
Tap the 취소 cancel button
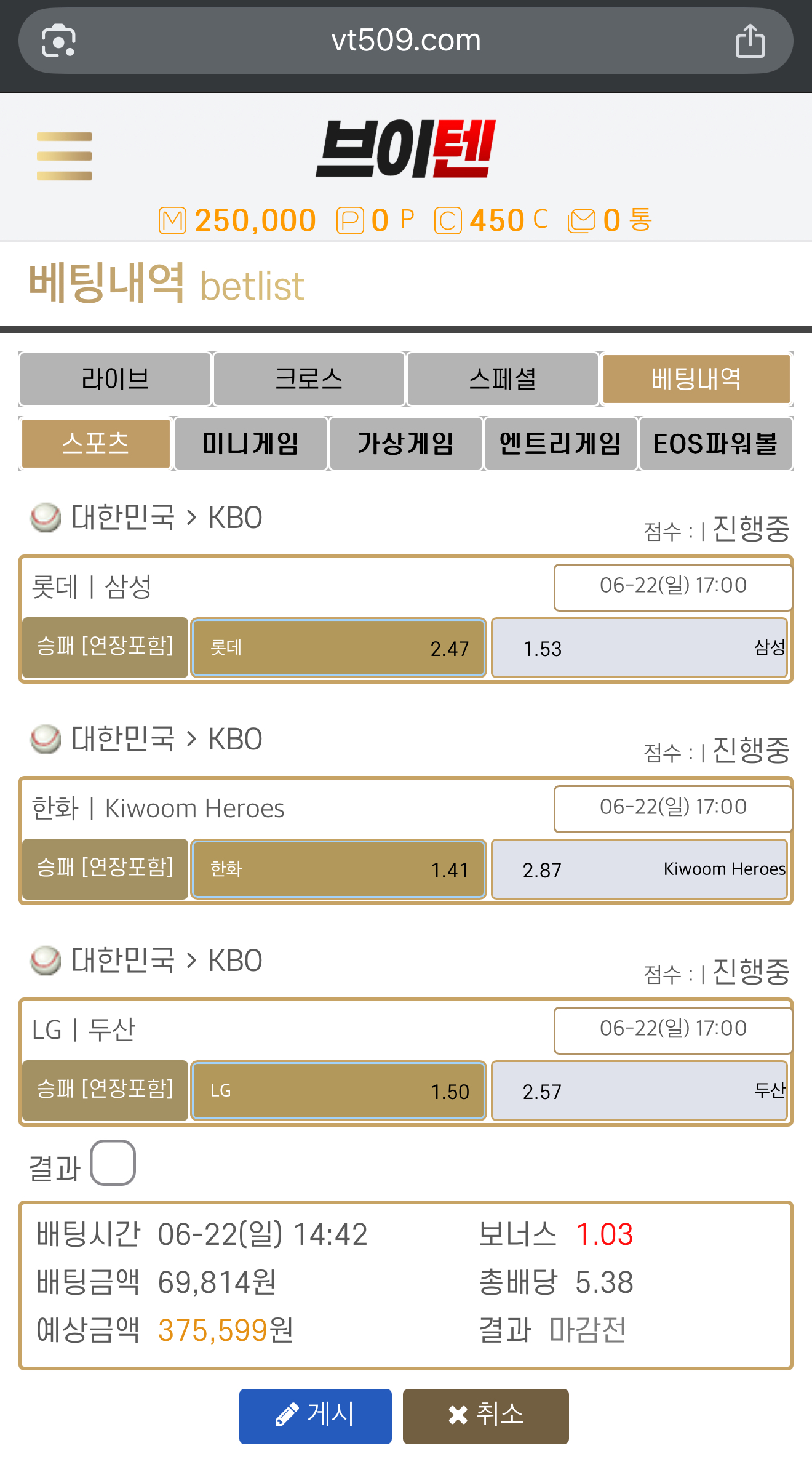486,1416
